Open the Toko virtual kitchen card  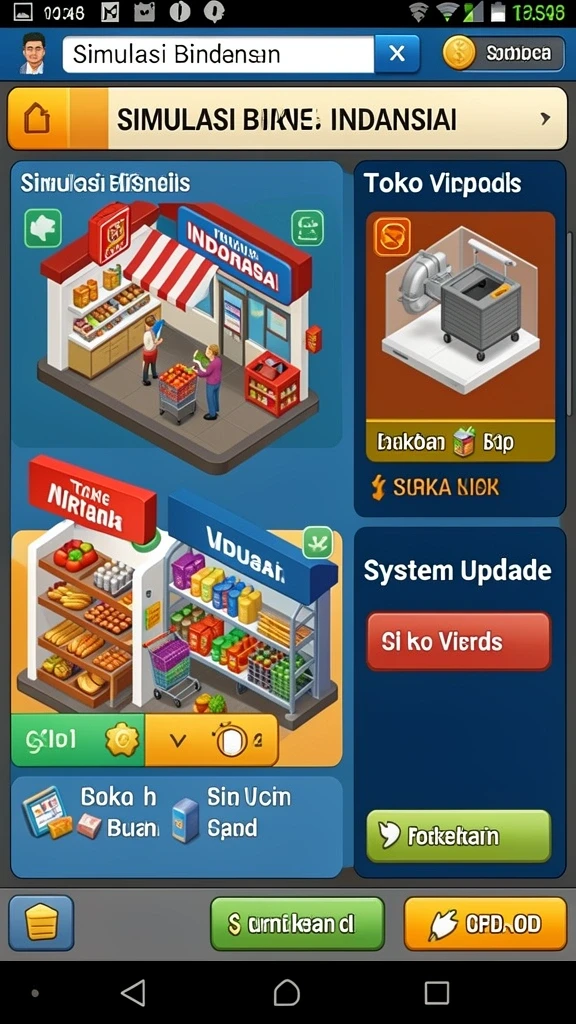[460, 336]
